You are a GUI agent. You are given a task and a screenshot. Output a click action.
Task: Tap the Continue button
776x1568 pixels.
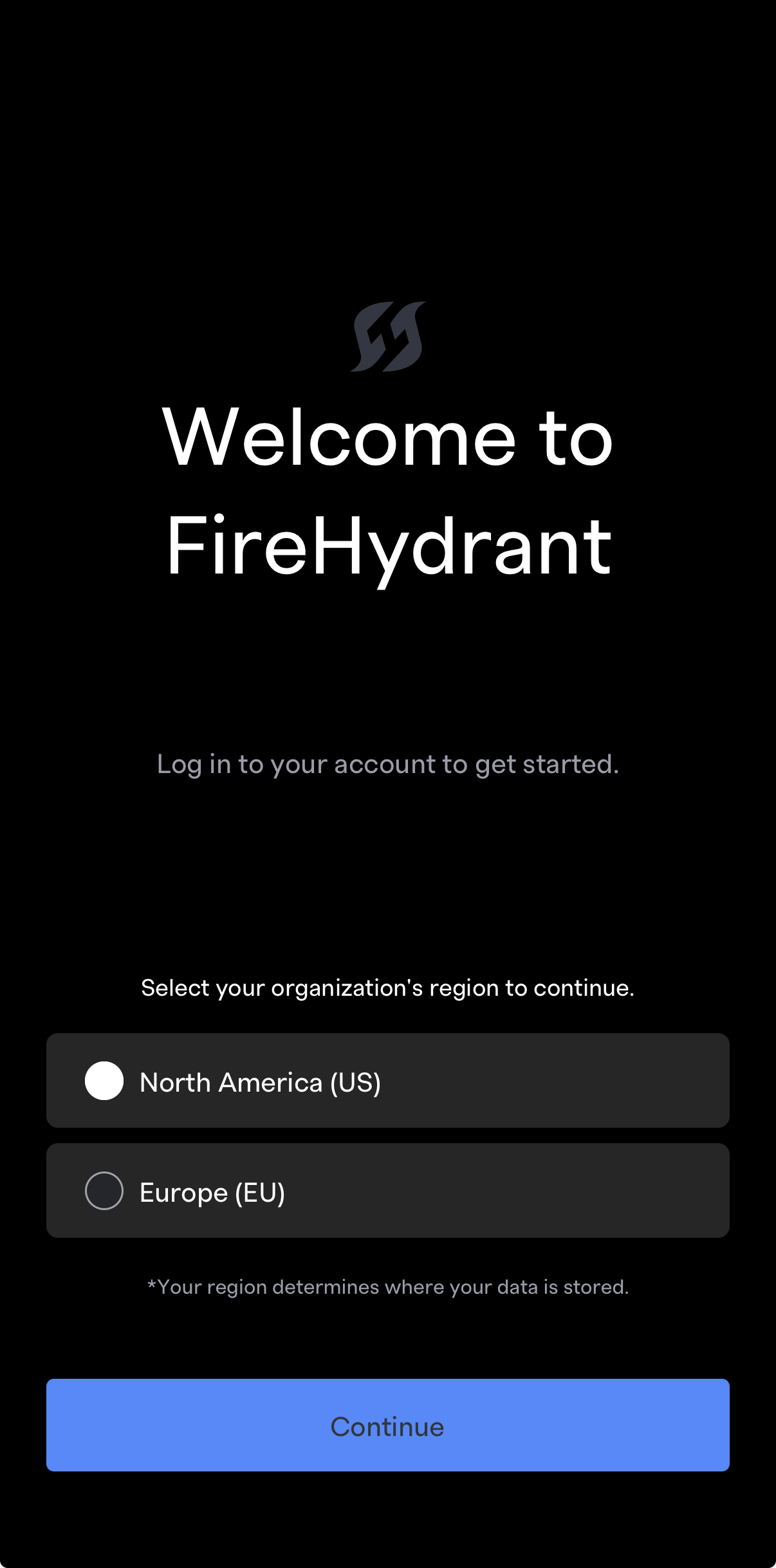click(387, 1425)
